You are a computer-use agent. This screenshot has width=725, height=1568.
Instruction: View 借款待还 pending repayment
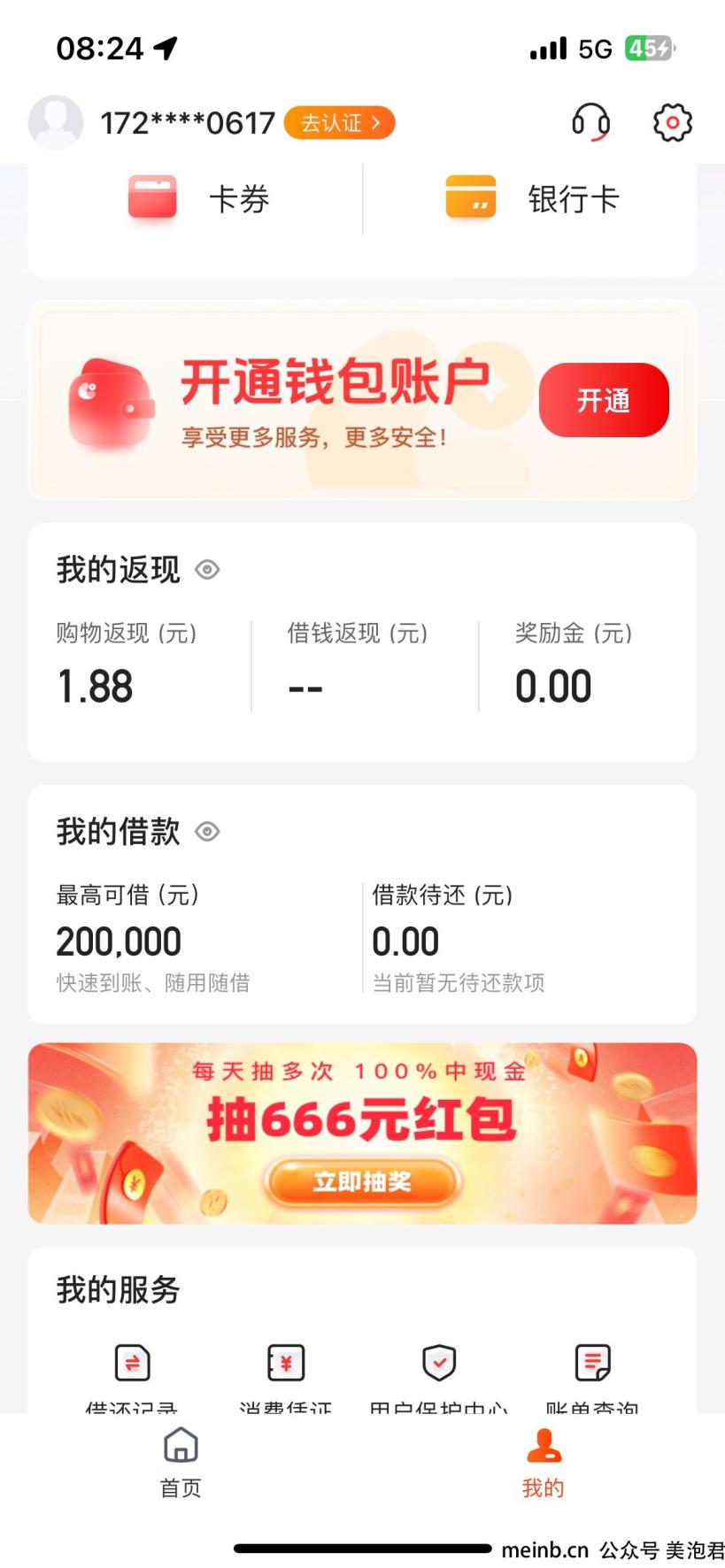405,942
